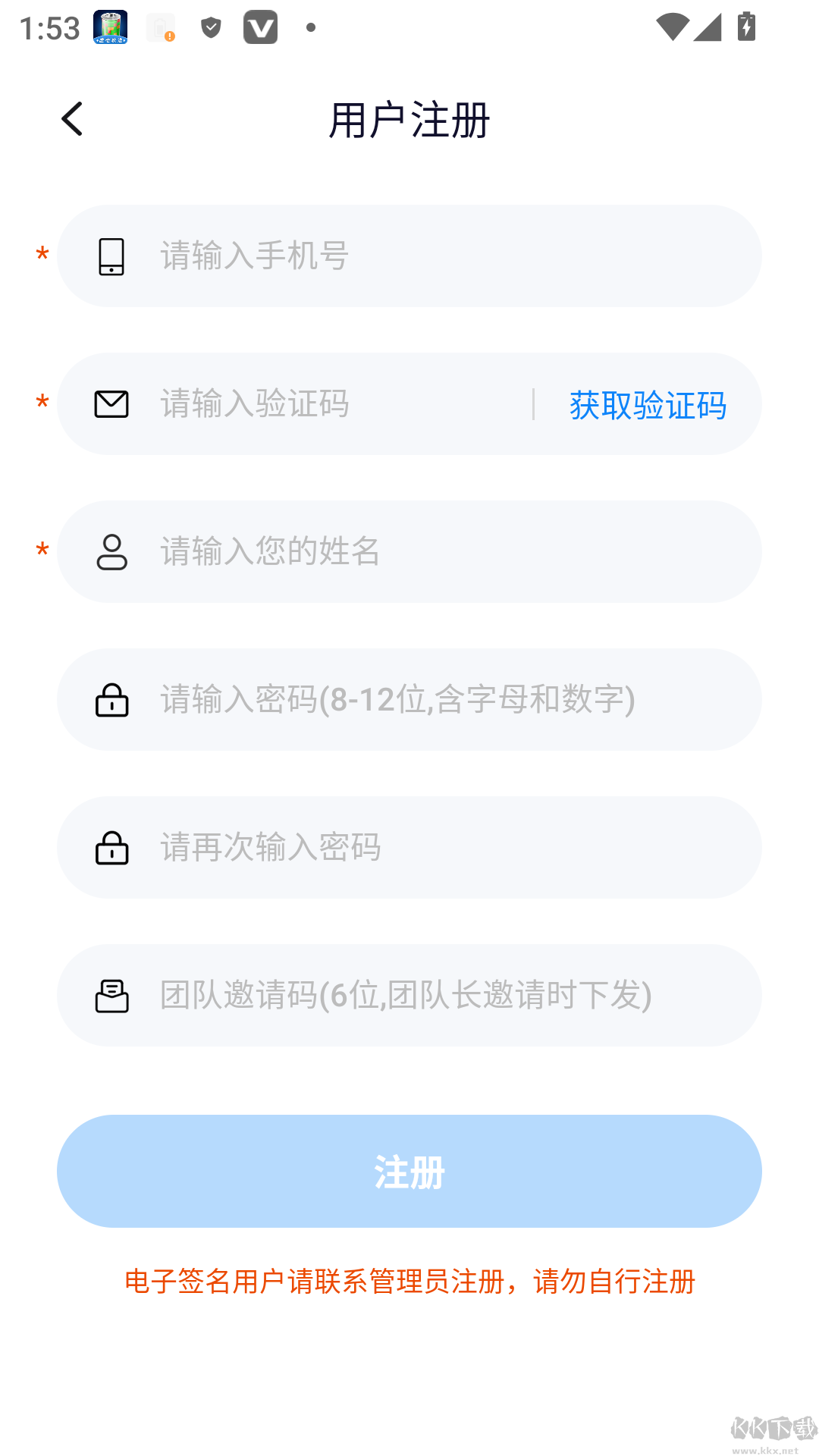Tap the back arrow to leave registration
This screenshot has height=1456, width=819.
pyautogui.click(x=72, y=118)
